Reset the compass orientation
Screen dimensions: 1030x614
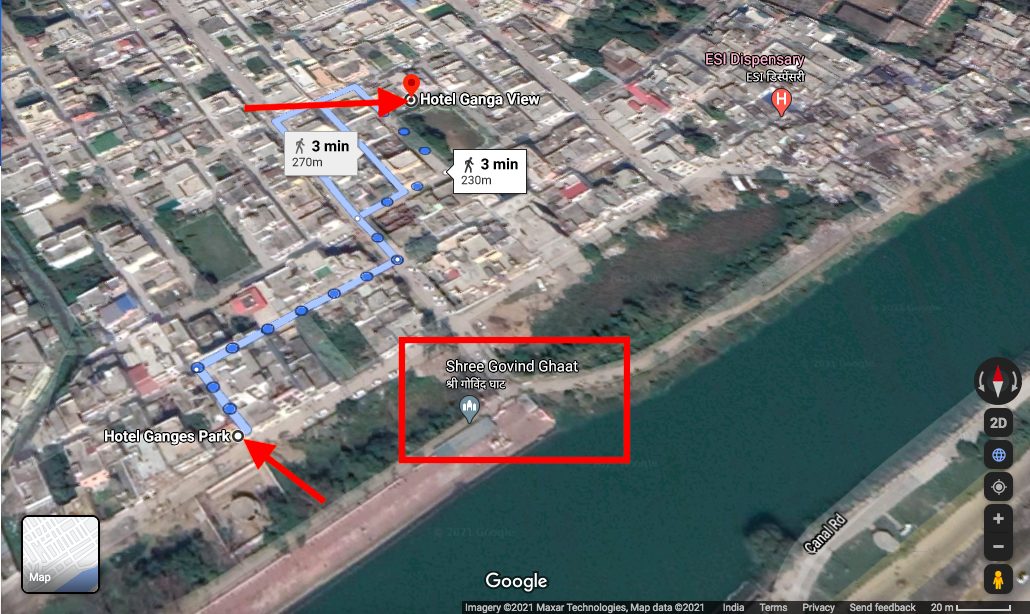coord(998,380)
